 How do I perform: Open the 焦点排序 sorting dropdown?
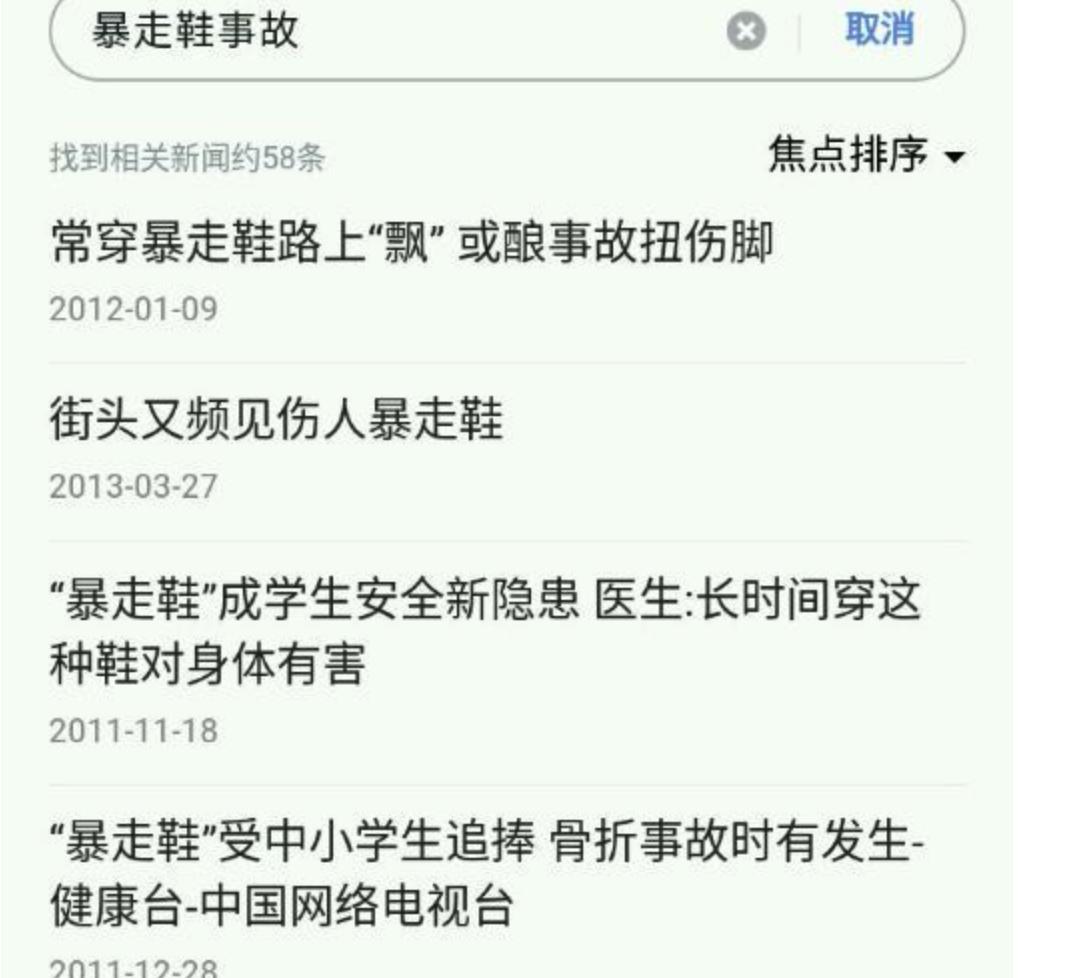pos(866,156)
